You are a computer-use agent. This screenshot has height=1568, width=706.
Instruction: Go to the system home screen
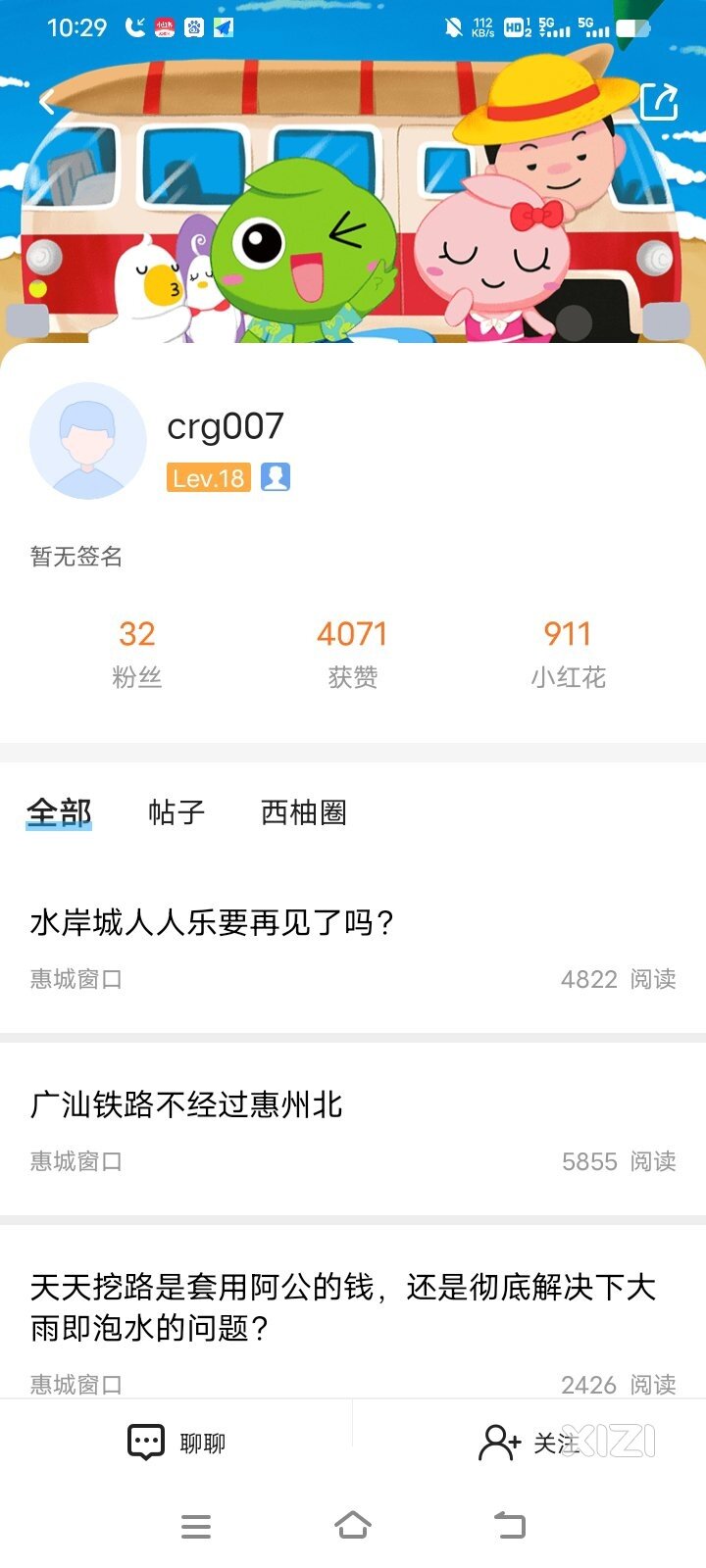(x=353, y=1526)
